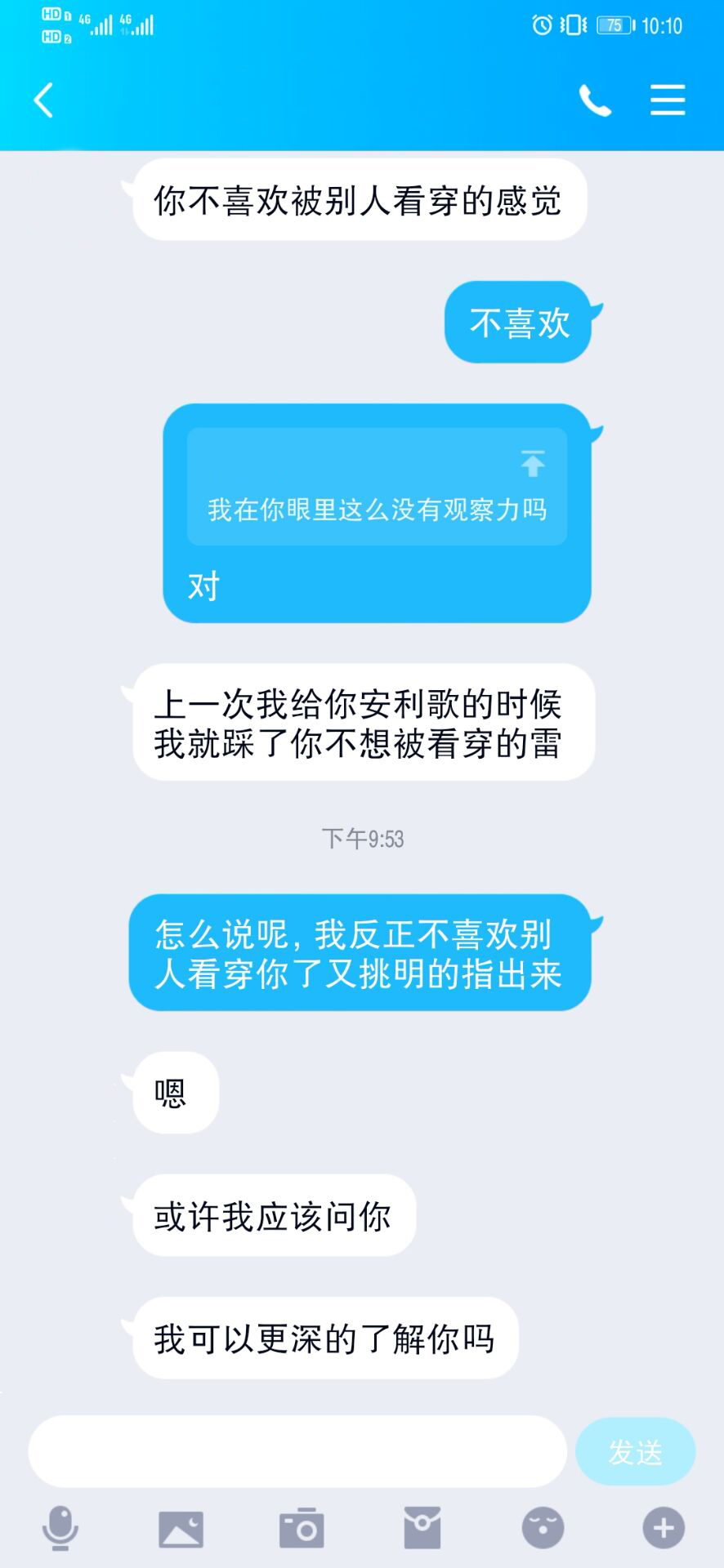Open the camera to take a photo
Screen dimensions: 724x1568
302,1528
